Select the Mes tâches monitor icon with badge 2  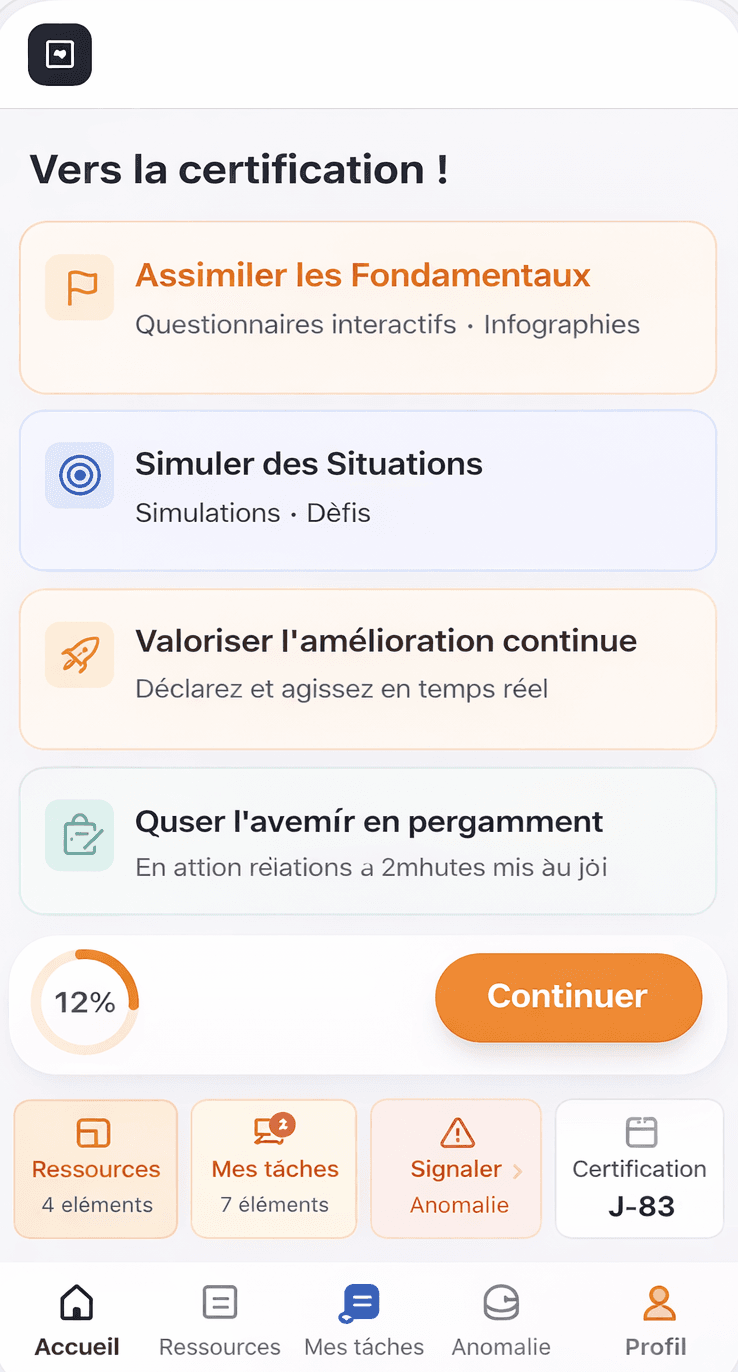pyautogui.click(x=271, y=1130)
